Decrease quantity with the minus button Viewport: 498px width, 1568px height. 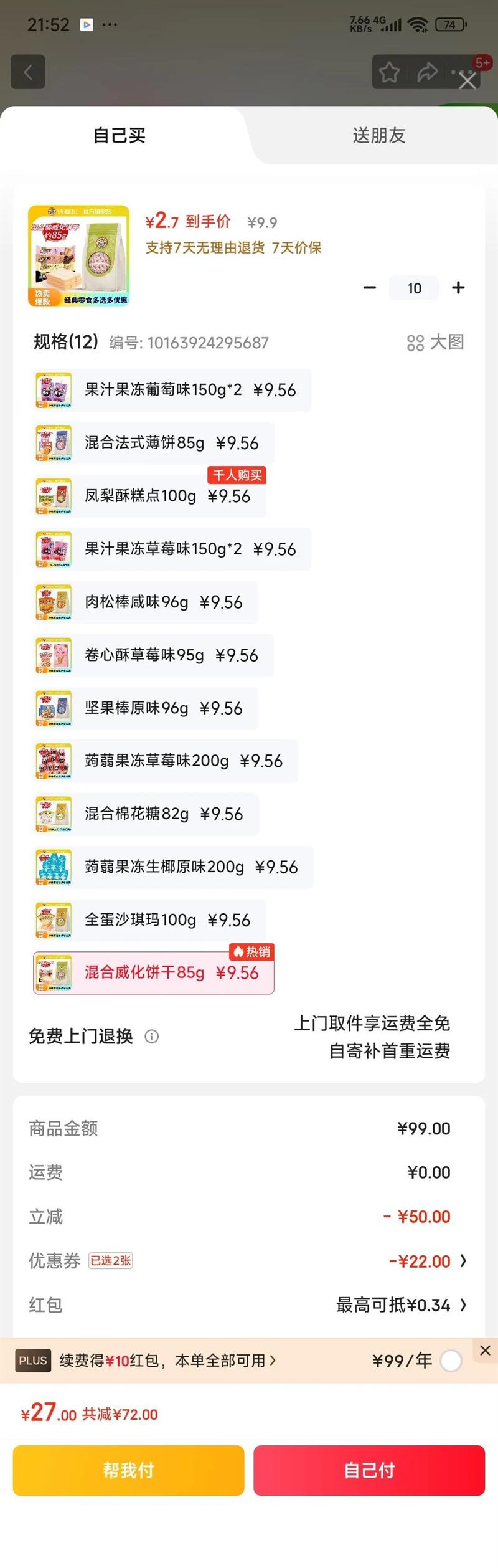[x=370, y=288]
